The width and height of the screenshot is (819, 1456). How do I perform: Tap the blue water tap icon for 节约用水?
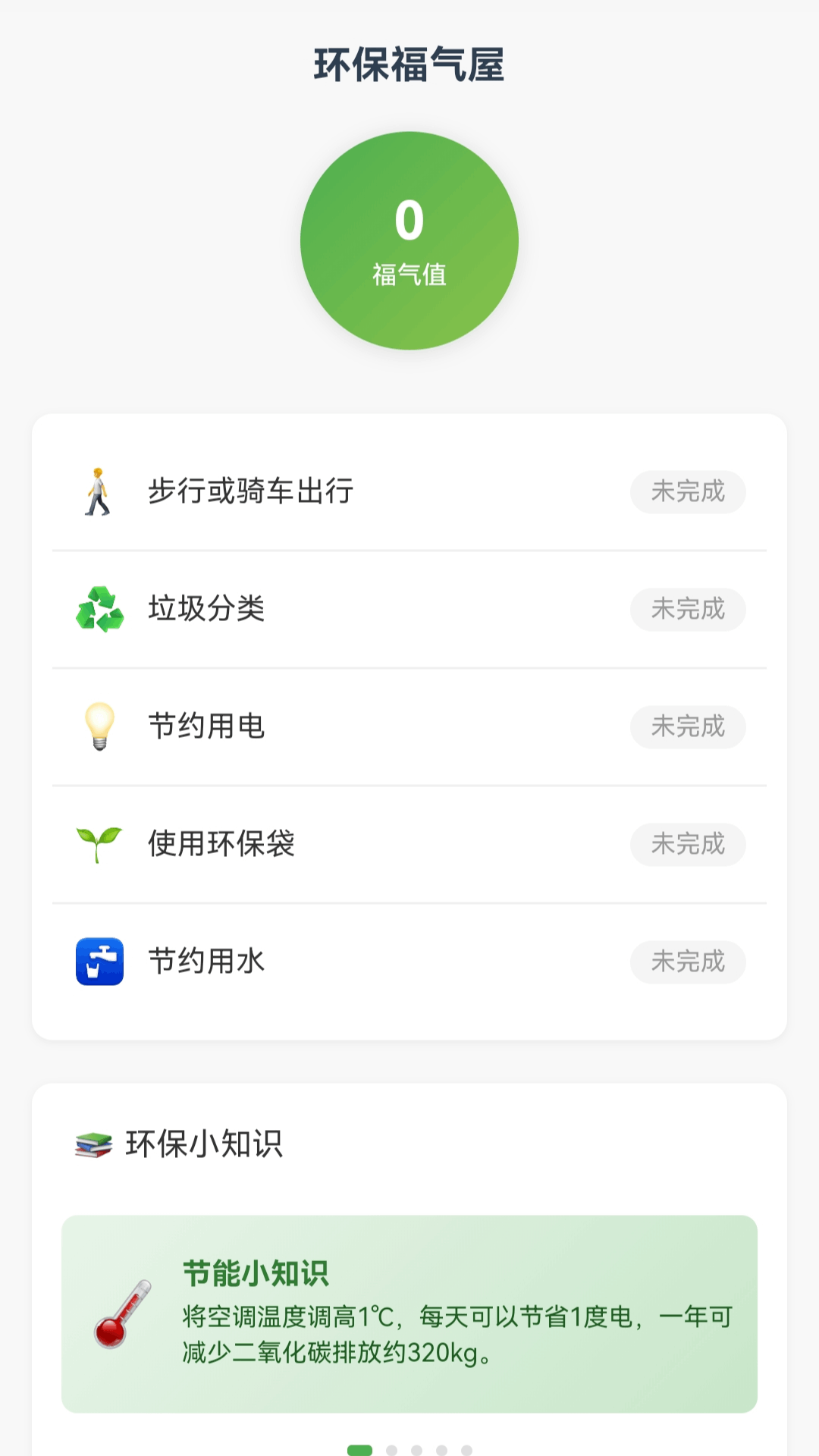pos(97,962)
